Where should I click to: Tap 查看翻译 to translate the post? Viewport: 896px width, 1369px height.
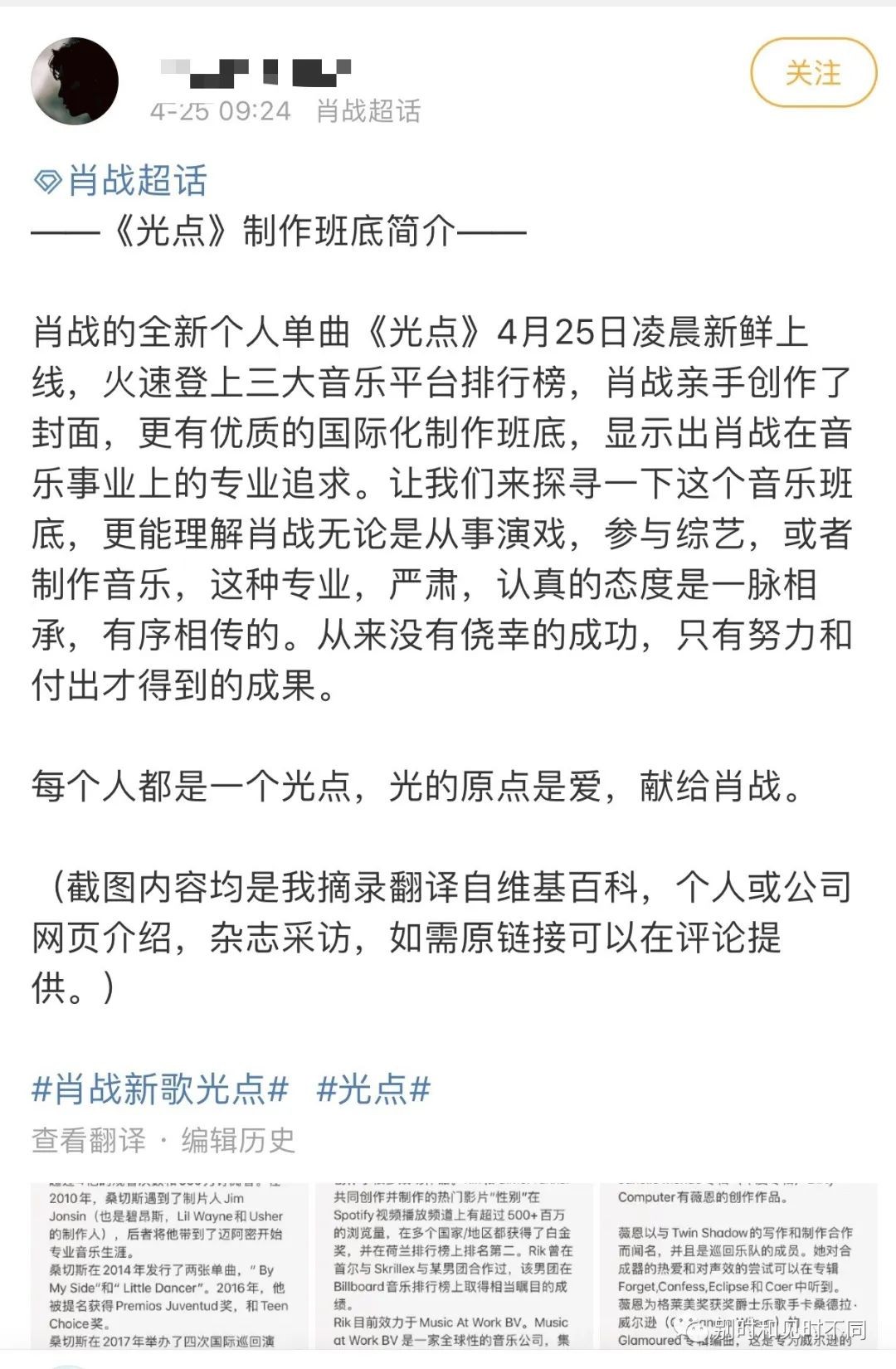(88, 1140)
